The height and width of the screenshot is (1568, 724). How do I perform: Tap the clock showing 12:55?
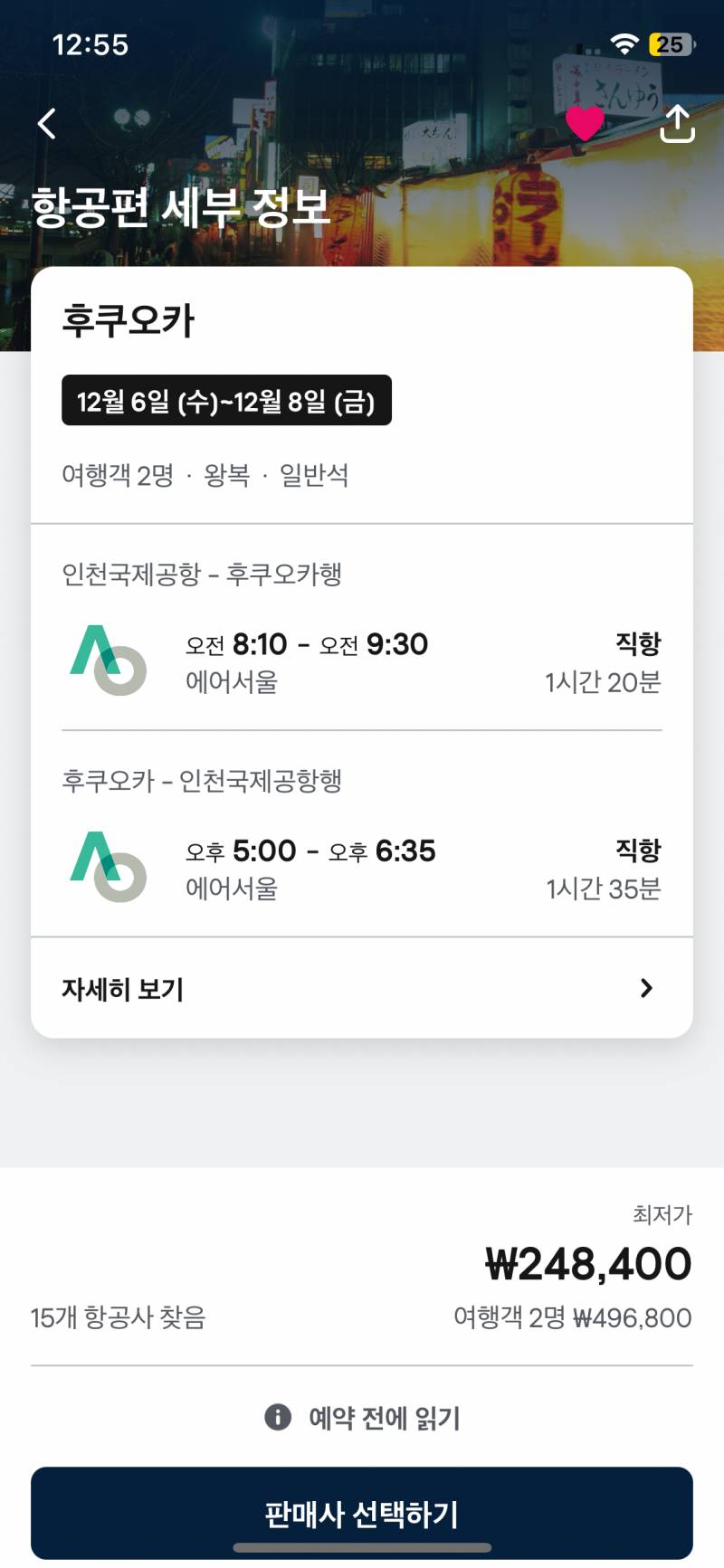88,43
